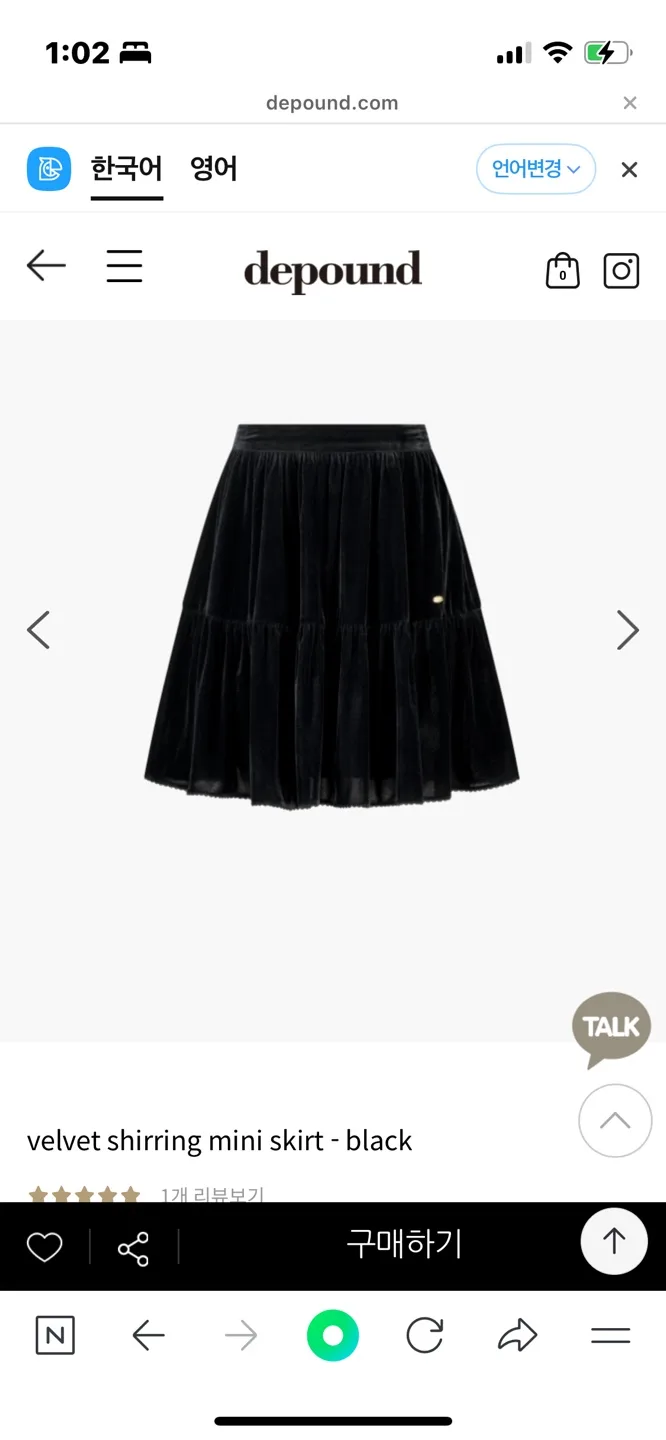This screenshot has width=666, height=1440.
Task: Add skirt to wishlist with heart
Action: click(44, 1247)
